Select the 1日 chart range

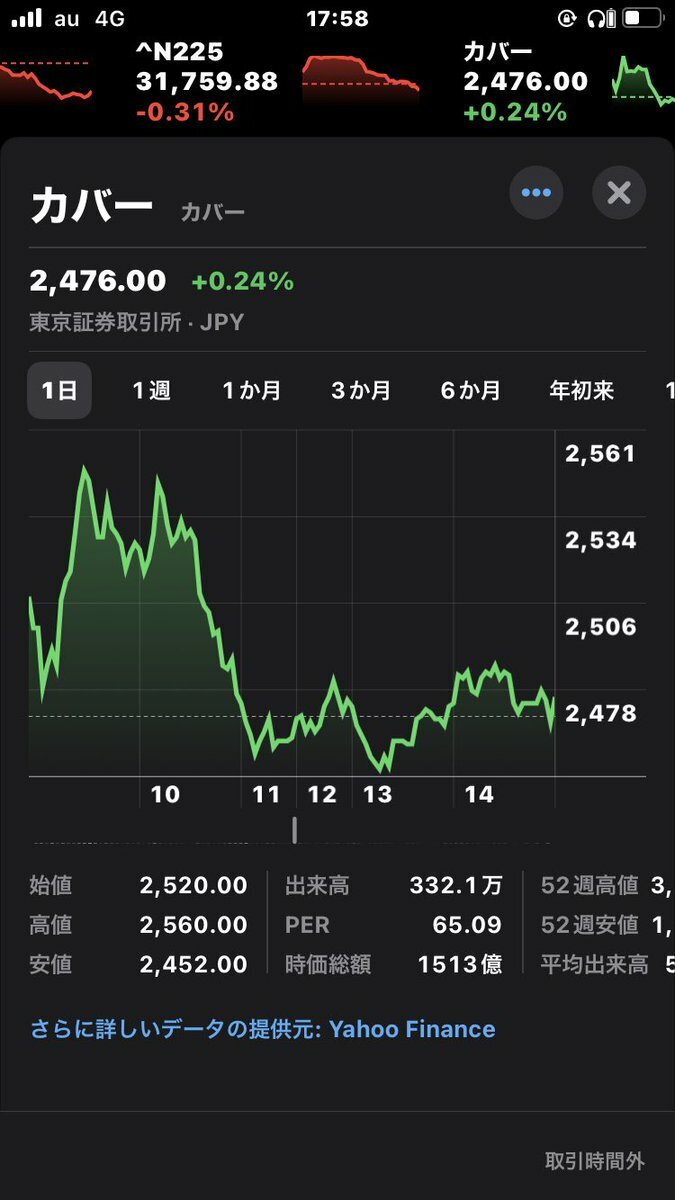[59, 390]
